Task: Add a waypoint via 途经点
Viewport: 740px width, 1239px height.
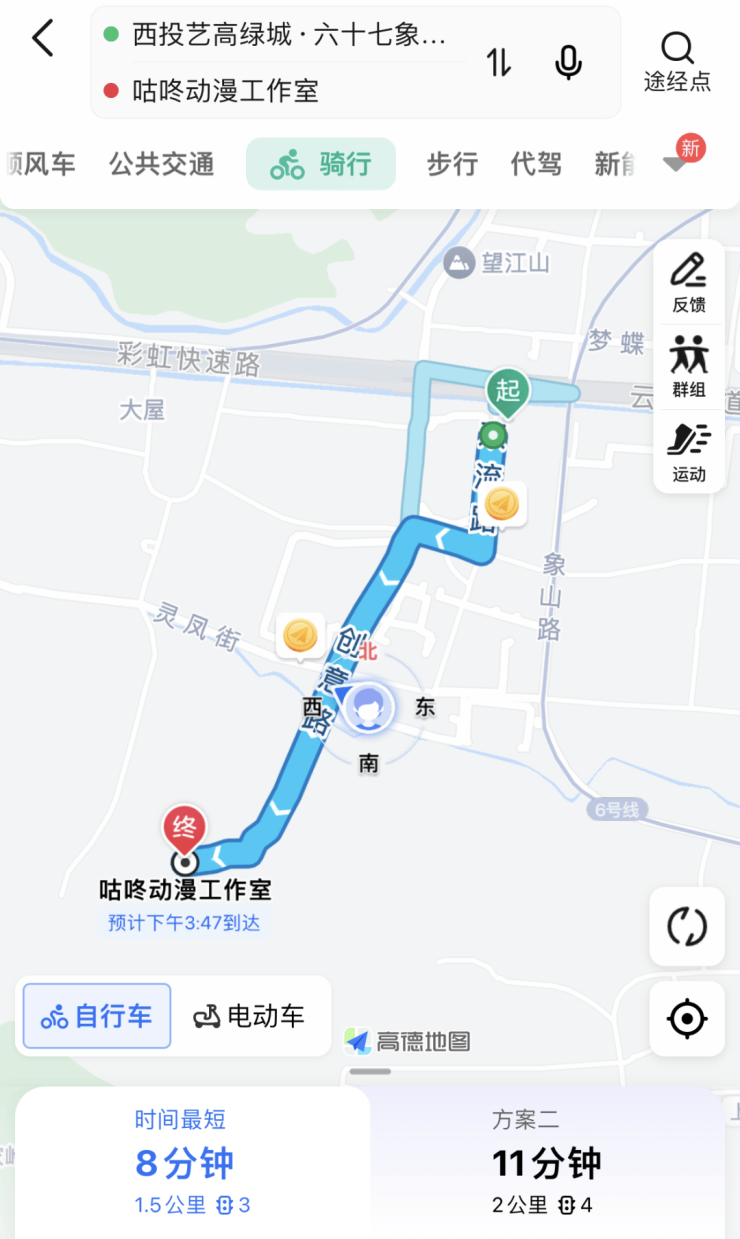Action: point(677,61)
